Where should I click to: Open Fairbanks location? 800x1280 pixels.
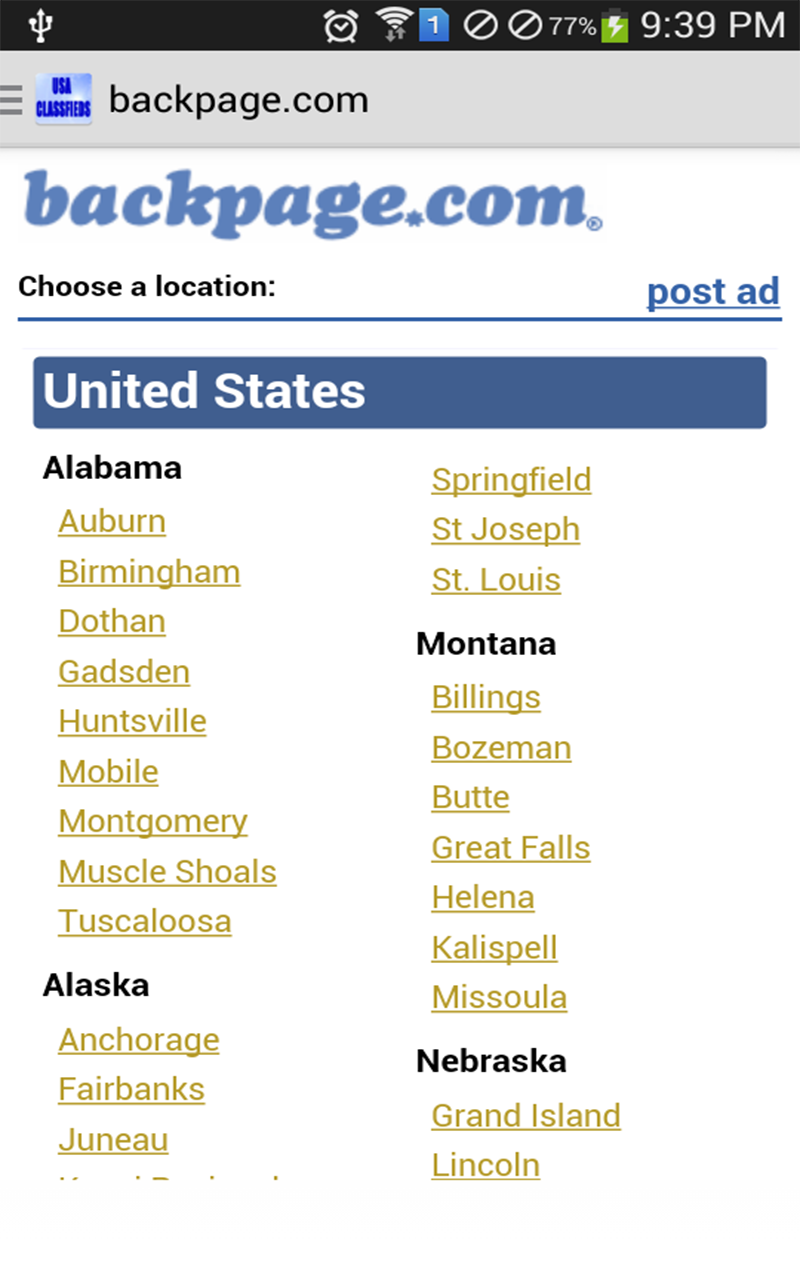(131, 1089)
